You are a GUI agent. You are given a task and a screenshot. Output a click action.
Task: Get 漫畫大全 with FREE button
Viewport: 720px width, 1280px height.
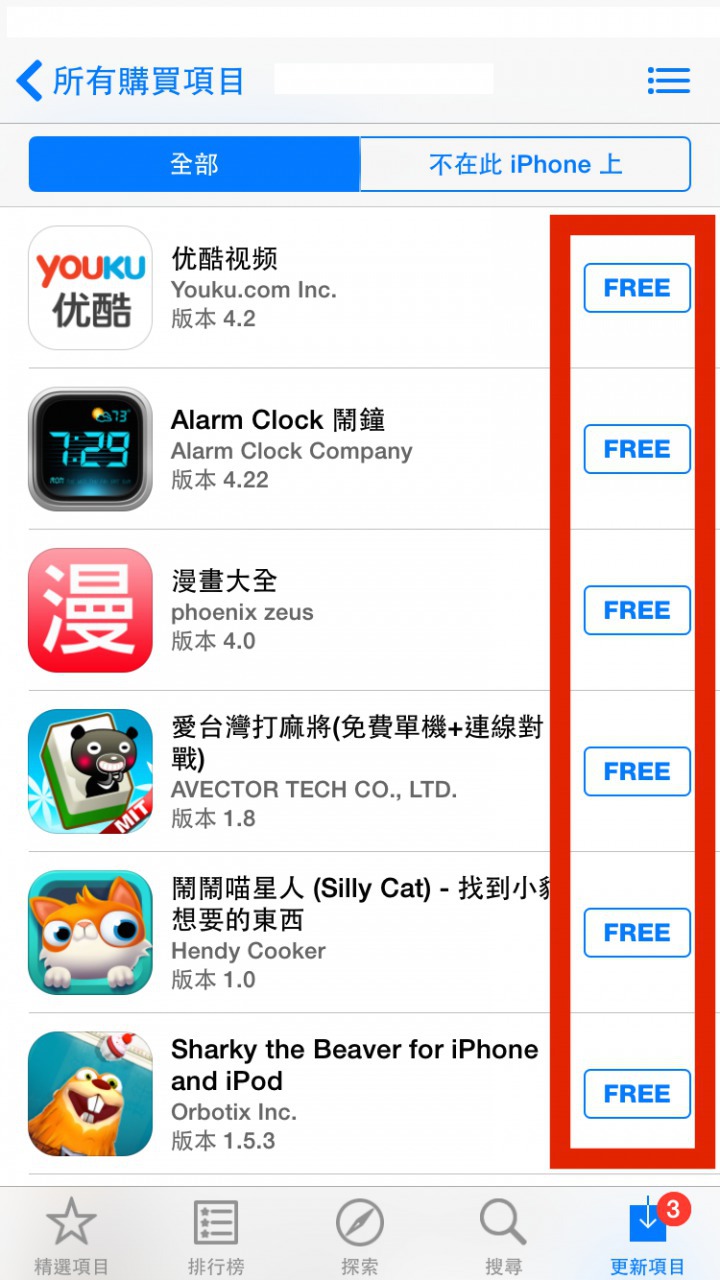tap(637, 610)
